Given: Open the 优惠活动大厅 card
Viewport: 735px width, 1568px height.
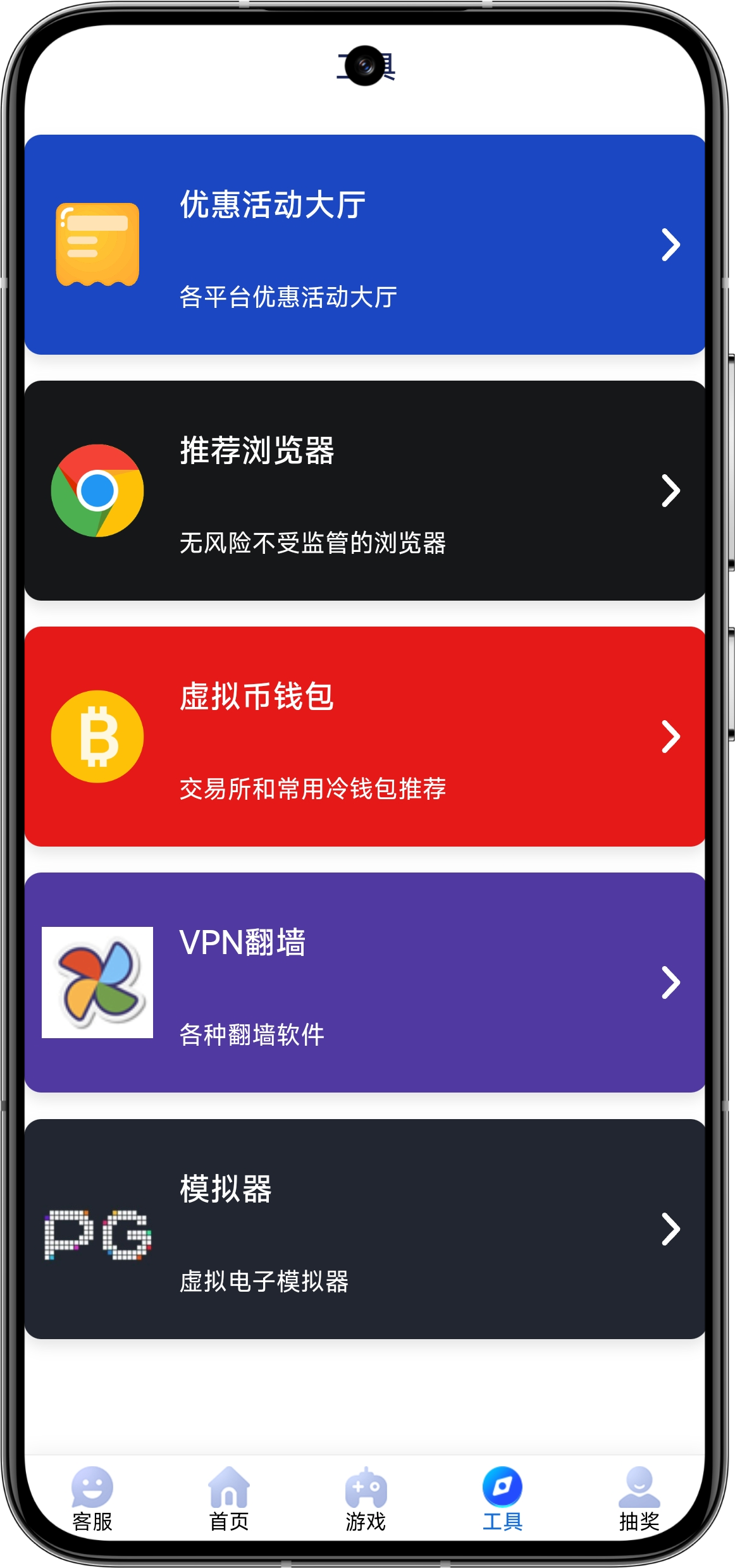Looking at the screenshot, I should (367, 243).
